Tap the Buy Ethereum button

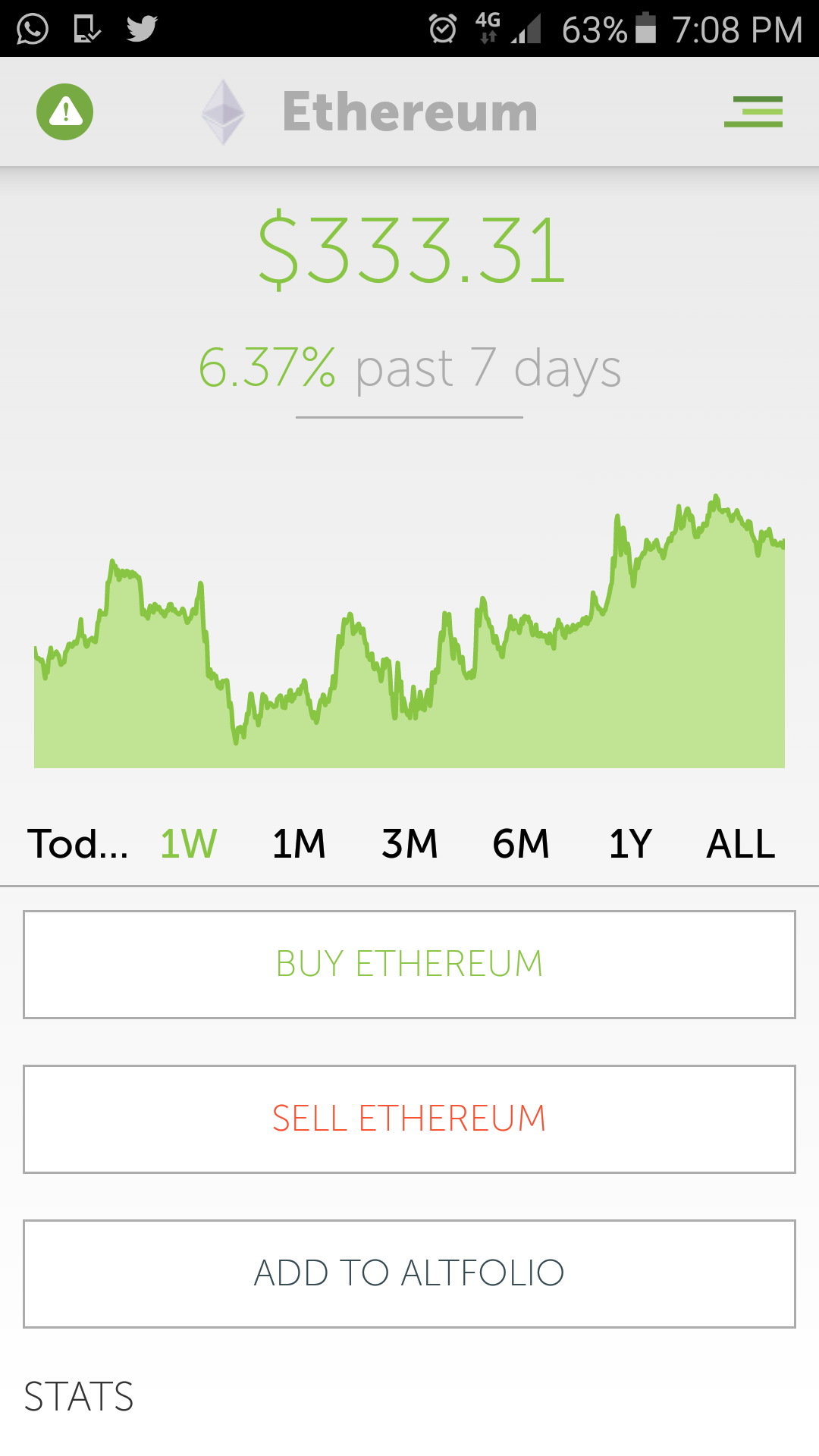409,965
